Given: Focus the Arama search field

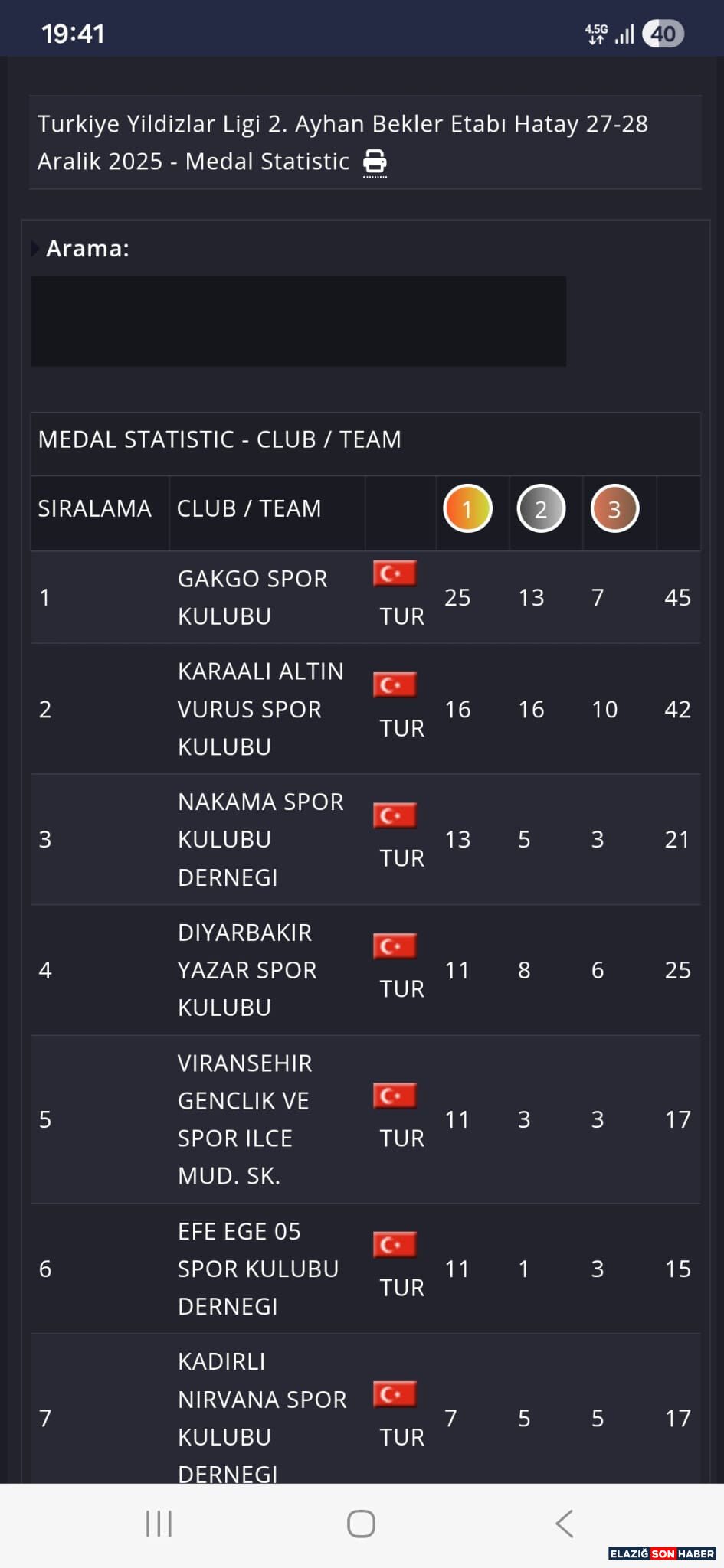Looking at the screenshot, I should pos(298,321).
